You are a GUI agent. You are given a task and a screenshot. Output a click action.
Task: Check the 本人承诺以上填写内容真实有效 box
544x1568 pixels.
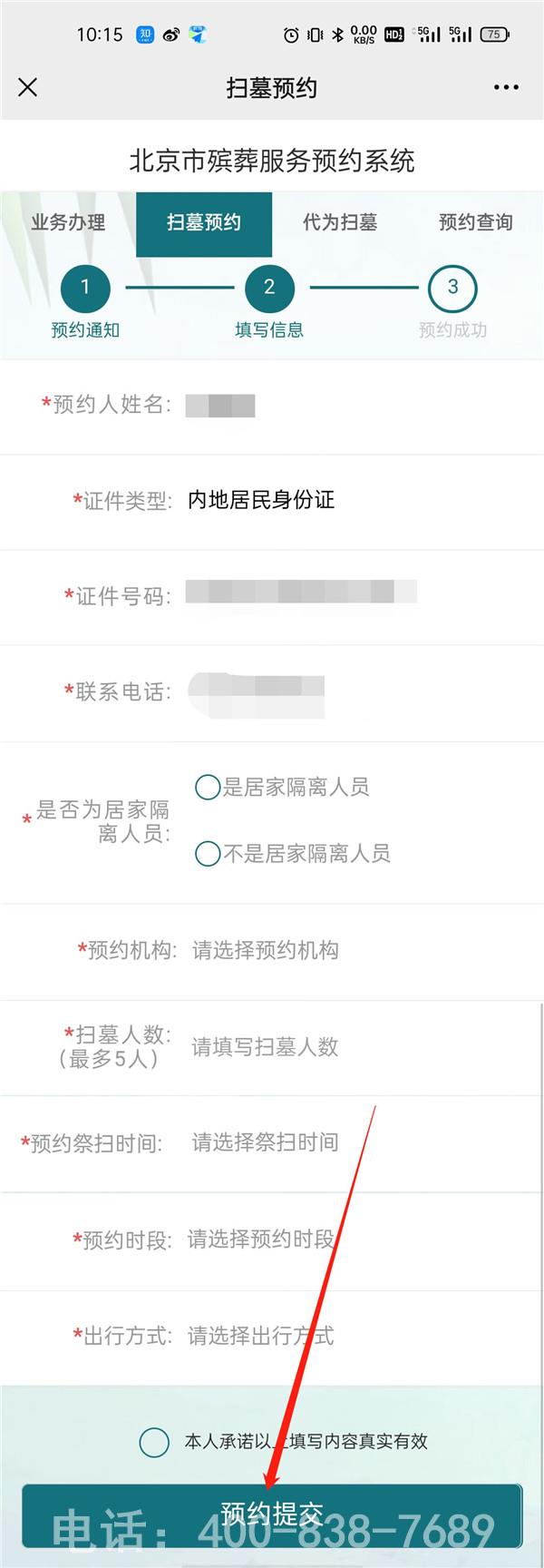tap(154, 1441)
